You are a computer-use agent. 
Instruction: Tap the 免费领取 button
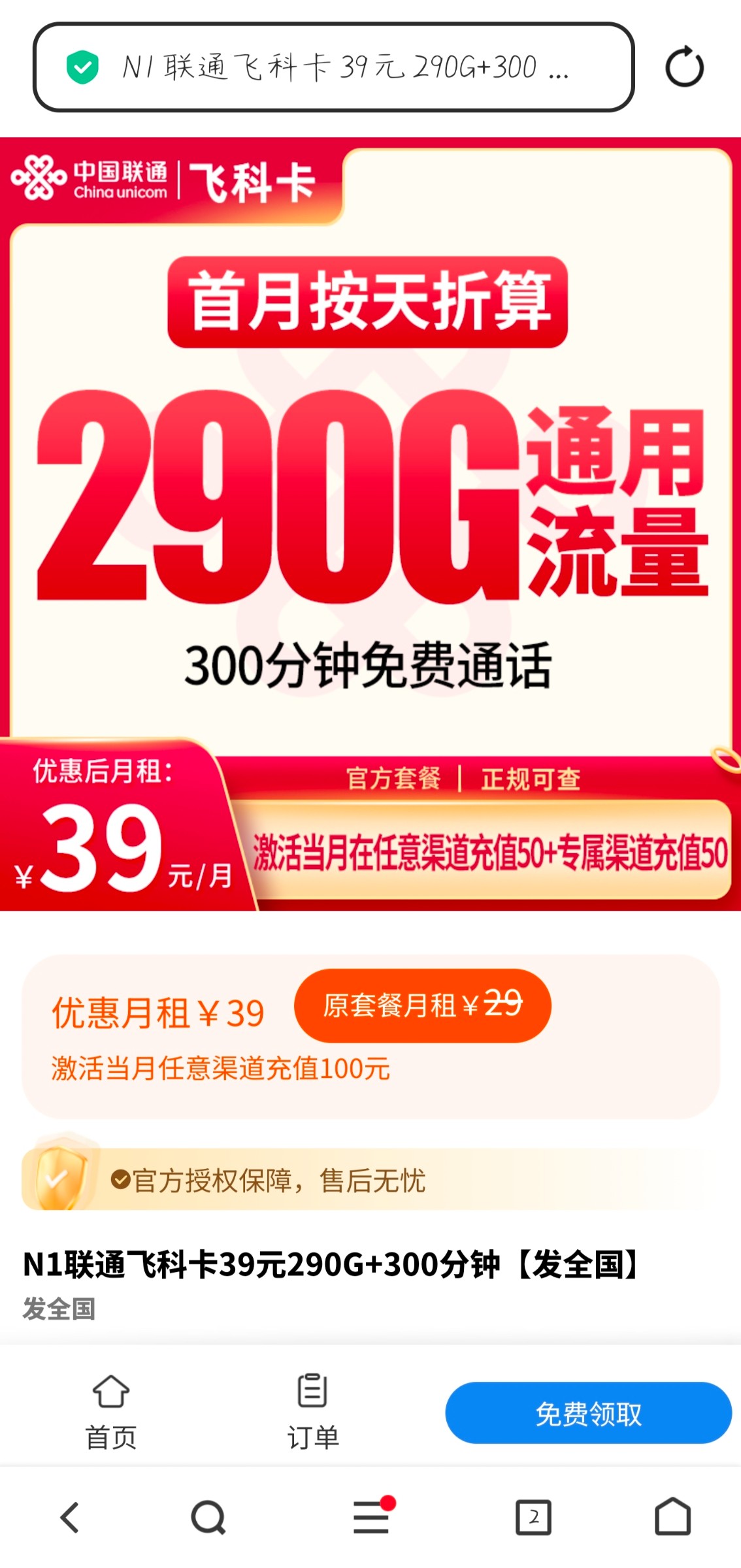click(588, 1413)
